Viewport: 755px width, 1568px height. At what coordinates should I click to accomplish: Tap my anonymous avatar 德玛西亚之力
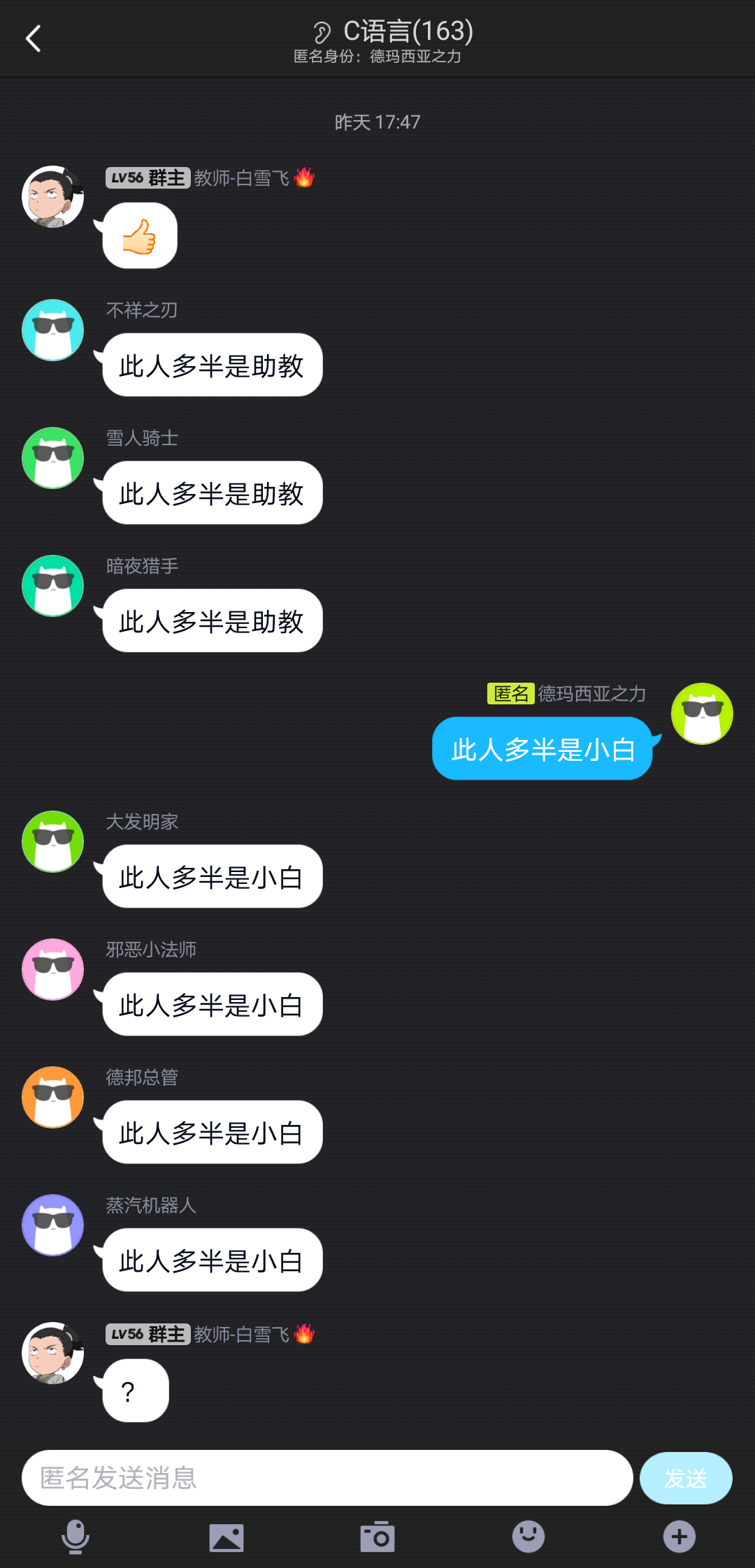702,713
